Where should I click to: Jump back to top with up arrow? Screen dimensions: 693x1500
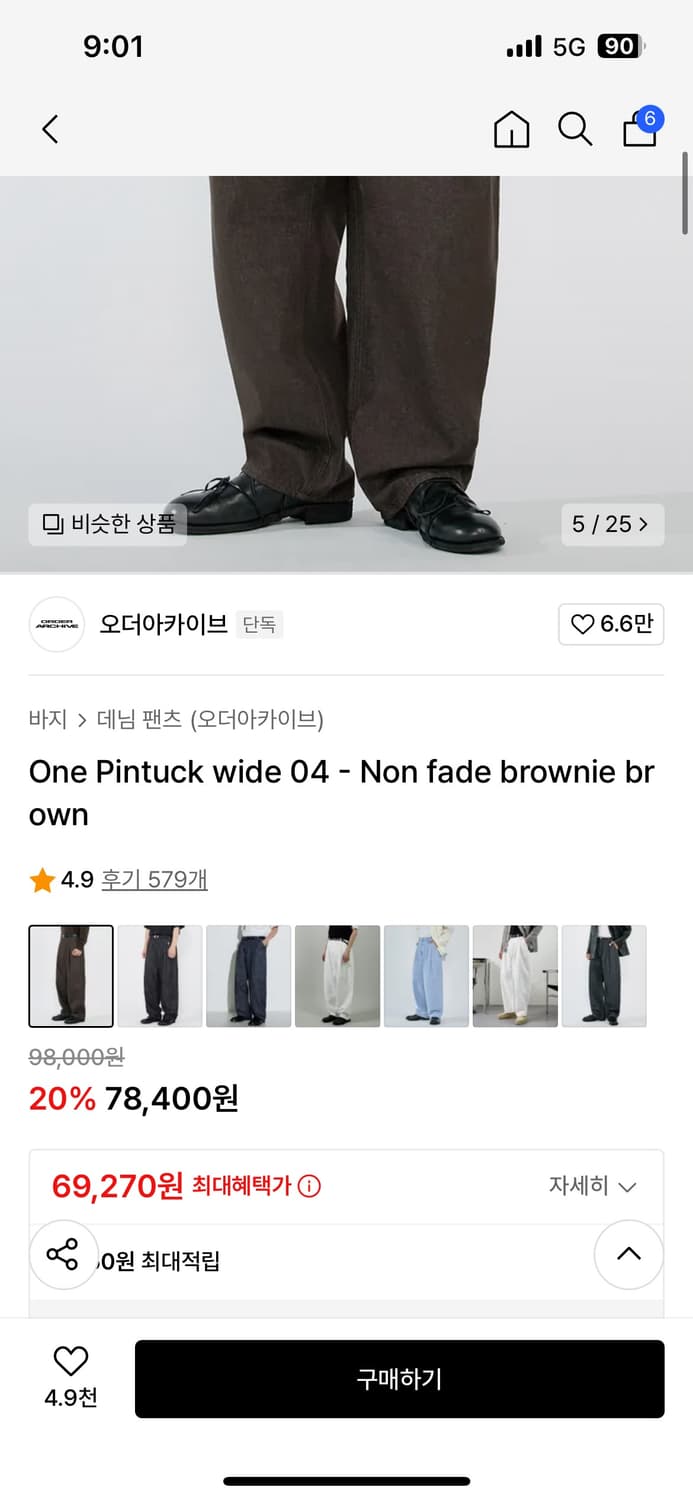point(628,1254)
